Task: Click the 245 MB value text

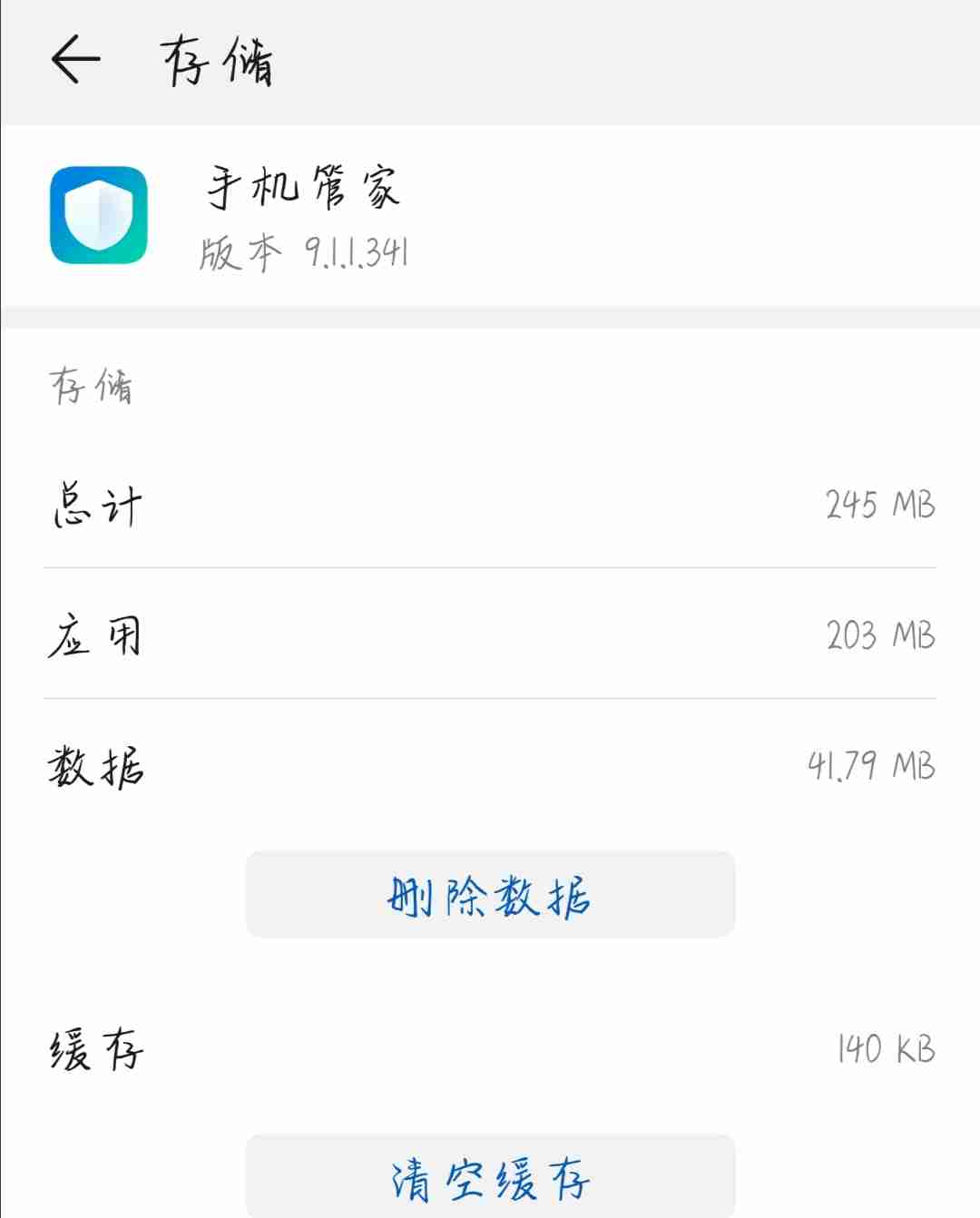Action: 877,506
